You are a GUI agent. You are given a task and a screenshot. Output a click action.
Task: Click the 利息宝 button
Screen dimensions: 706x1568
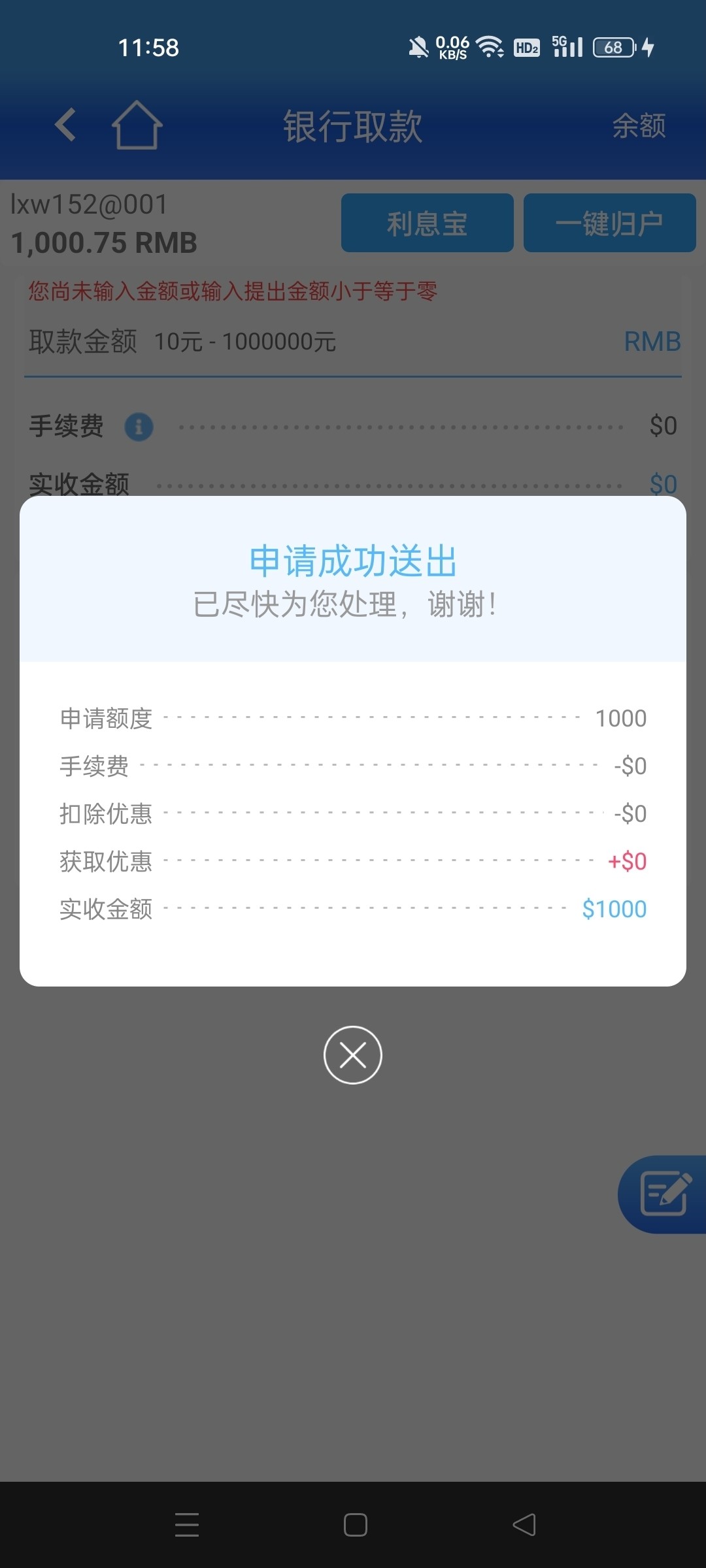click(x=426, y=223)
